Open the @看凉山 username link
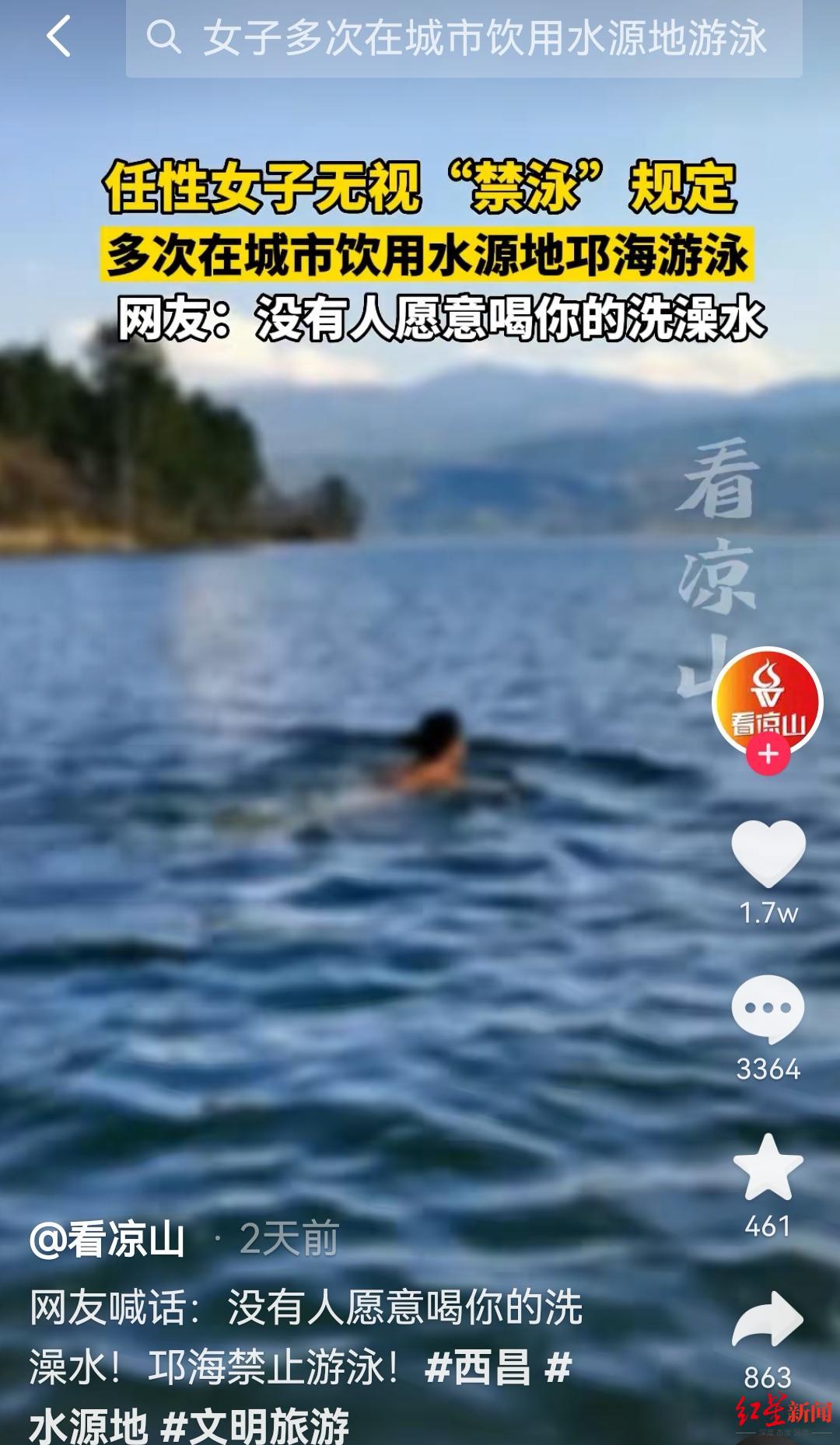 (x=107, y=1239)
